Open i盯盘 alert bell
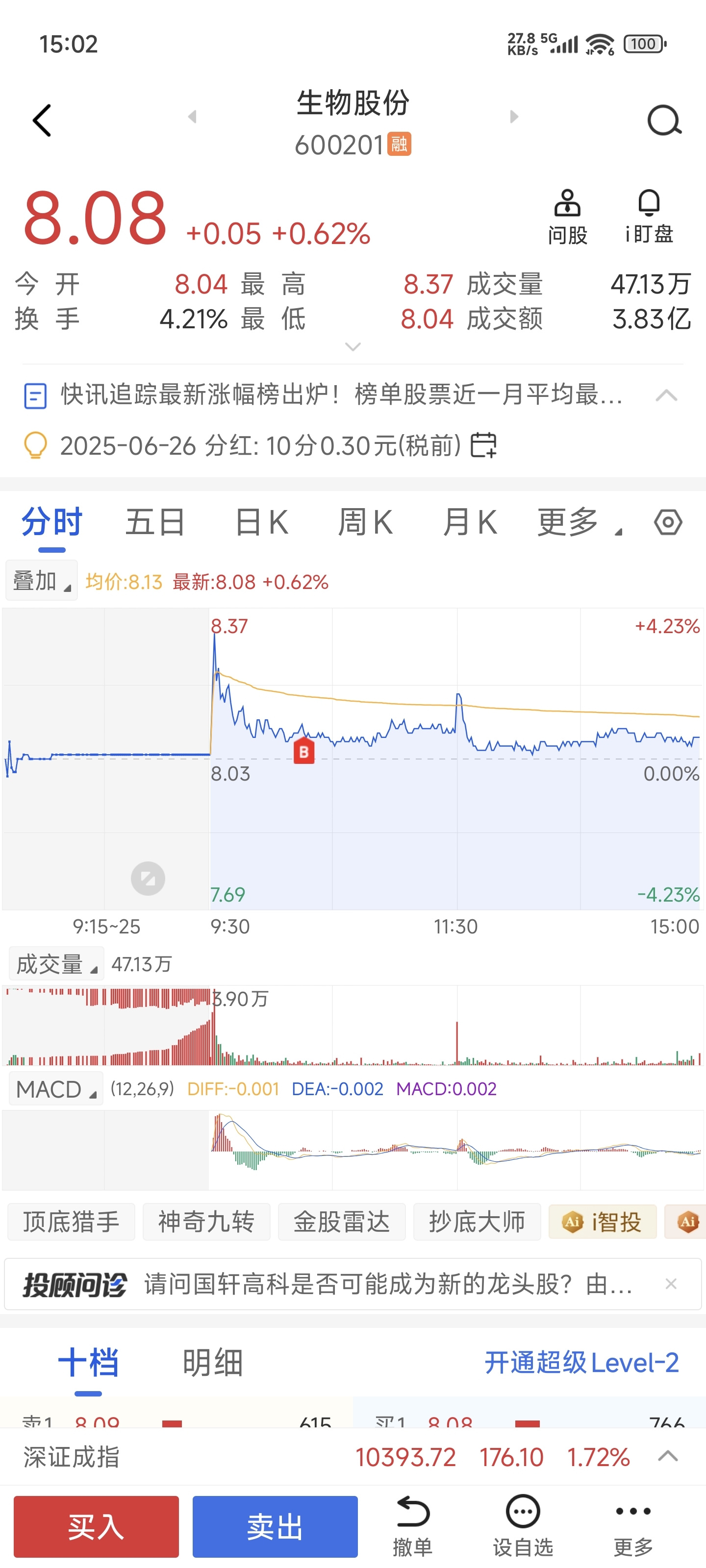Image resolution: width=706 pixels, height=1568 pixels. tap(649, 217)
